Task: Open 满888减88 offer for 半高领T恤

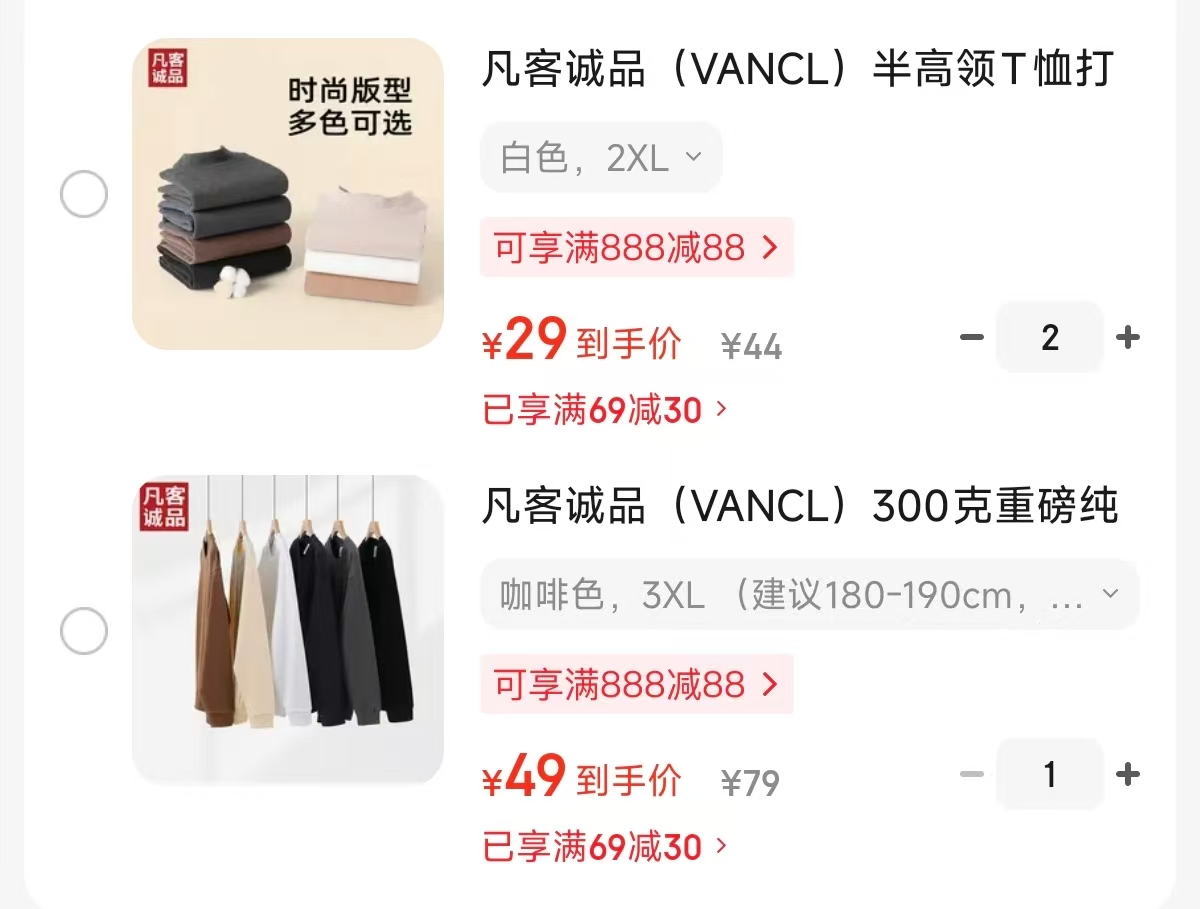Action: pyautogui.click(x=636, y=247)
